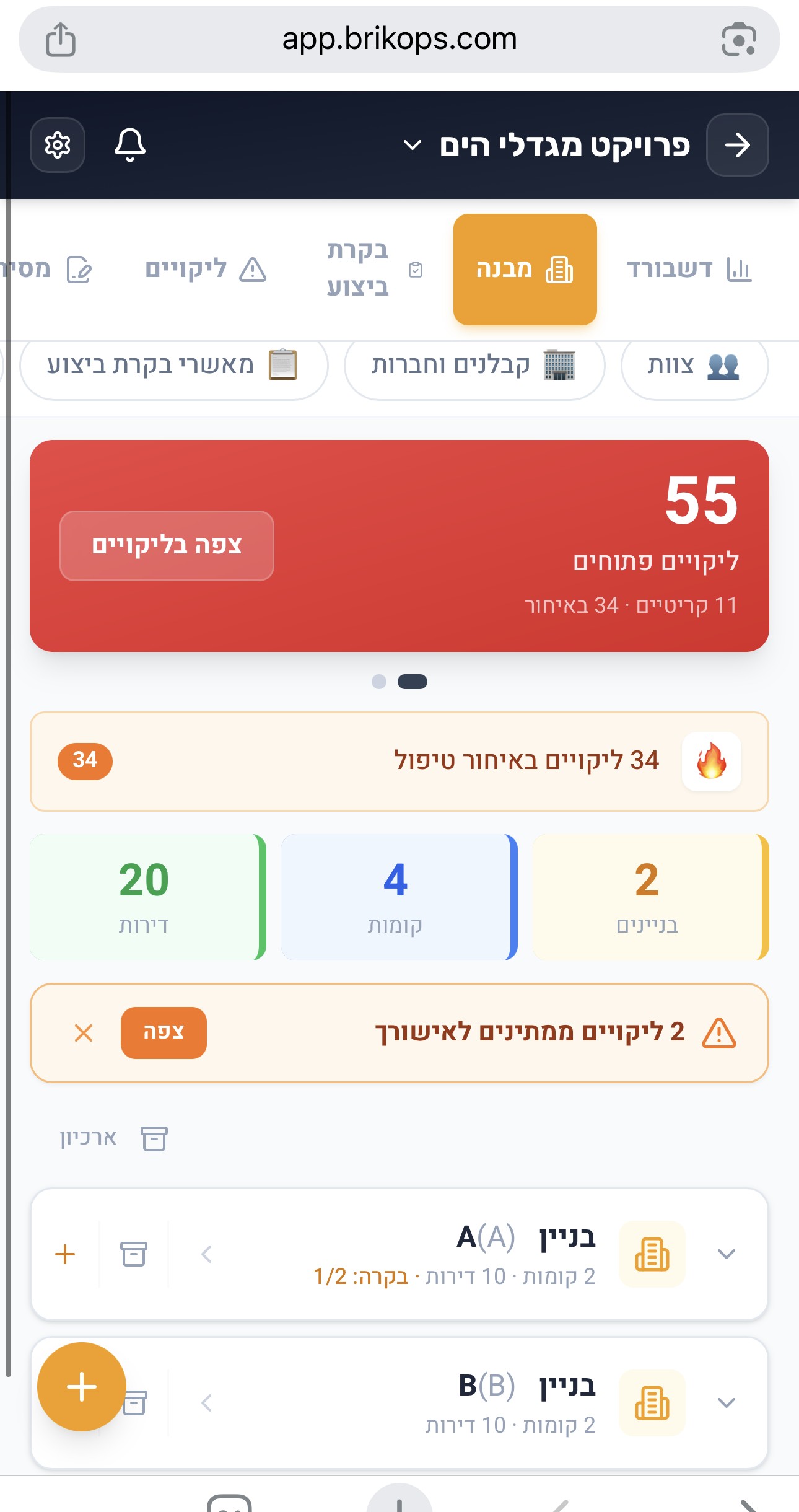Viewport: 799px width, 1512px height.
Task: Open the settings gear icon
Action: click(x=58, y=145)
